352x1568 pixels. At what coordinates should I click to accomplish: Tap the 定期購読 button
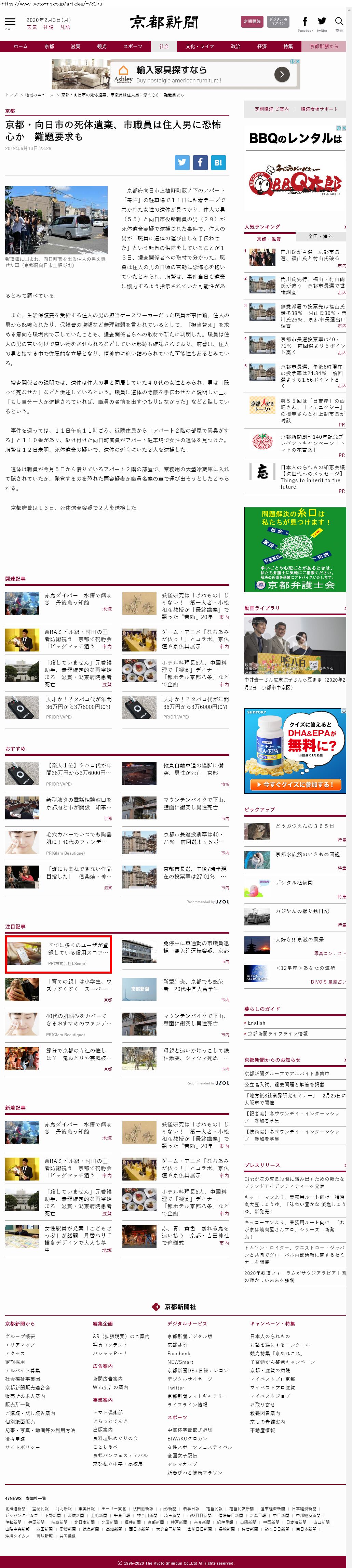252,21
